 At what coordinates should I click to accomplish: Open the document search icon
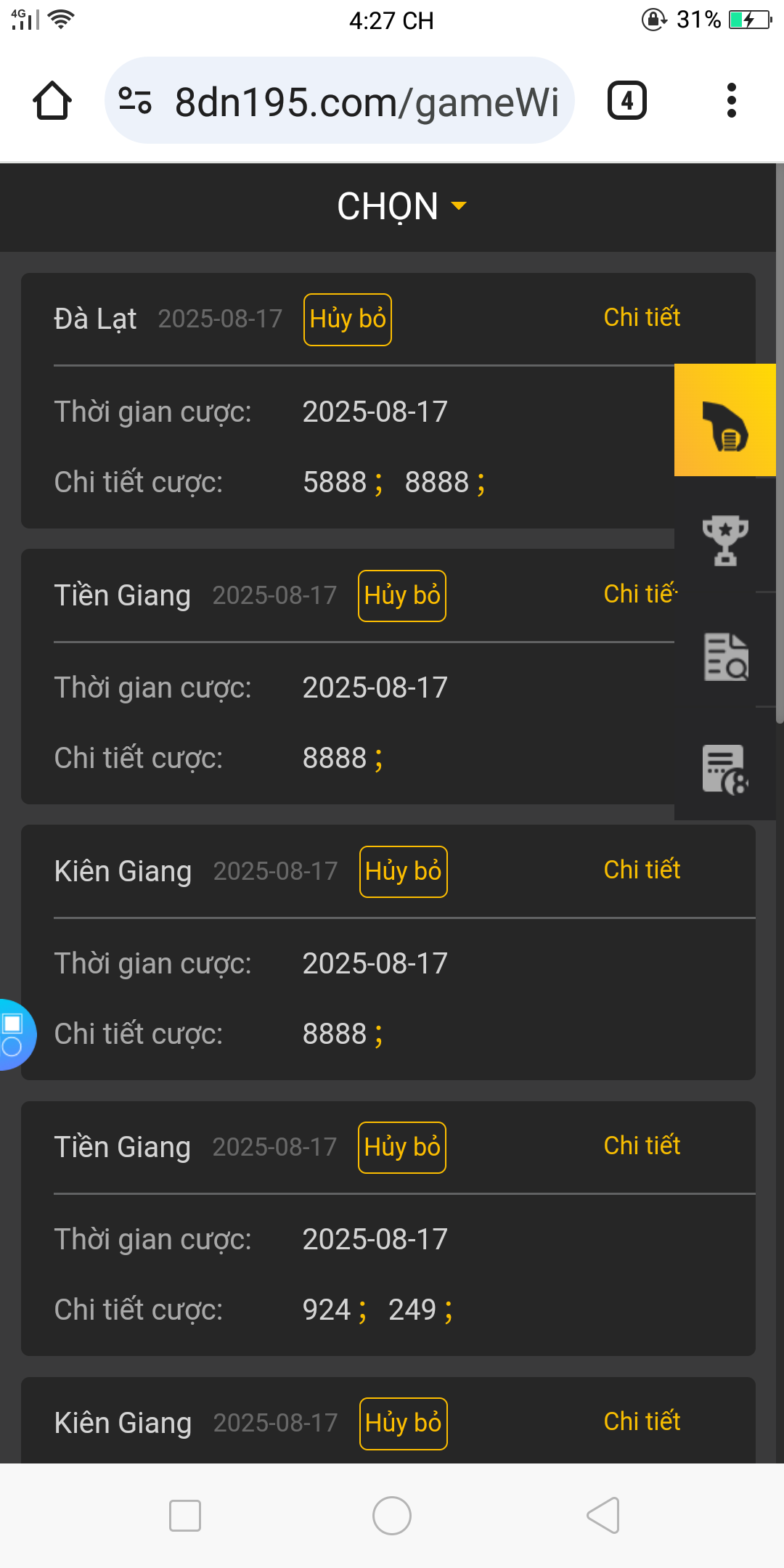point(724,656)
